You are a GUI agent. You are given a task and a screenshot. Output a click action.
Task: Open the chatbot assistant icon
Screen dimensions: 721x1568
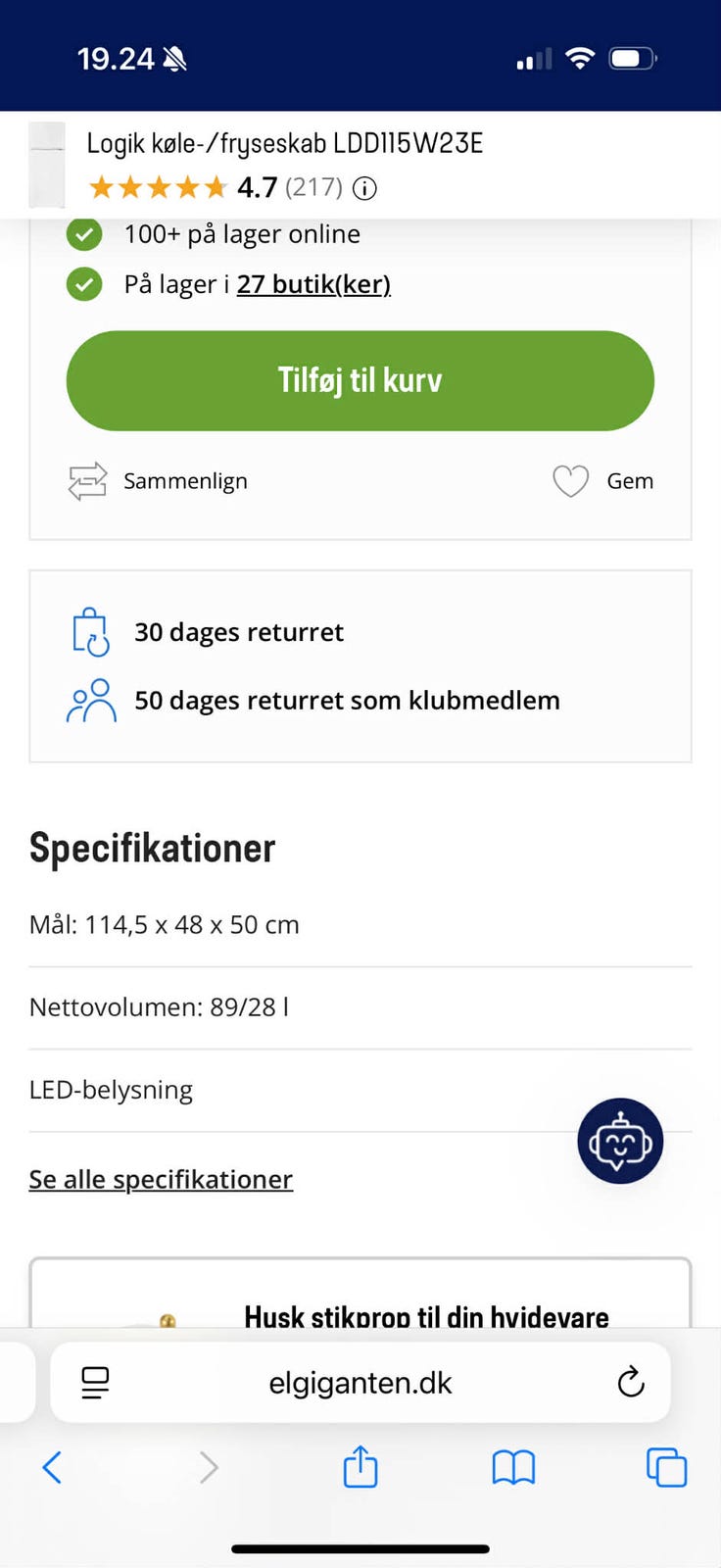pyautogui.click(x=620, y=1141)
